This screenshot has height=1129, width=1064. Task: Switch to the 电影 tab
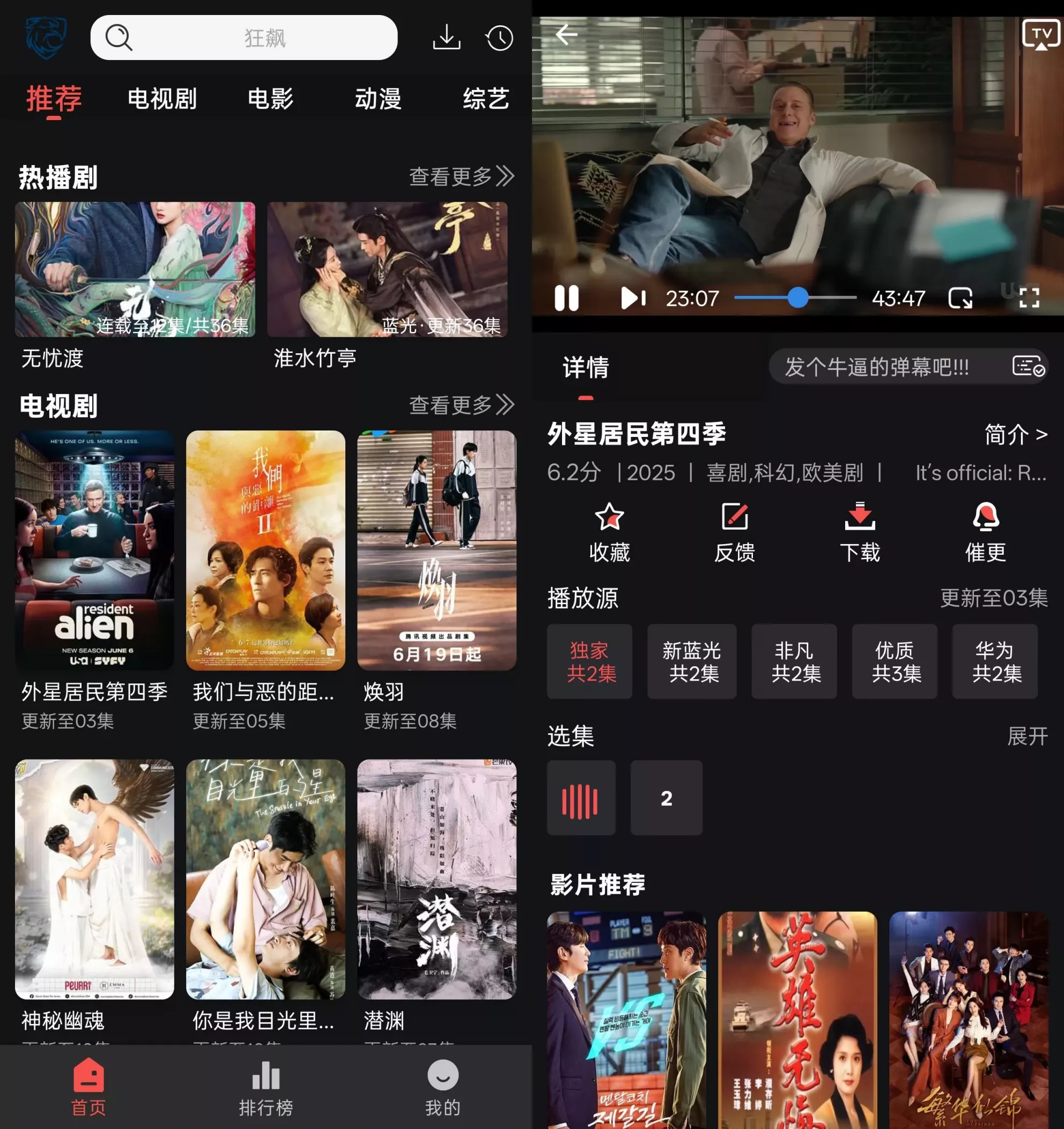point(270,99)
